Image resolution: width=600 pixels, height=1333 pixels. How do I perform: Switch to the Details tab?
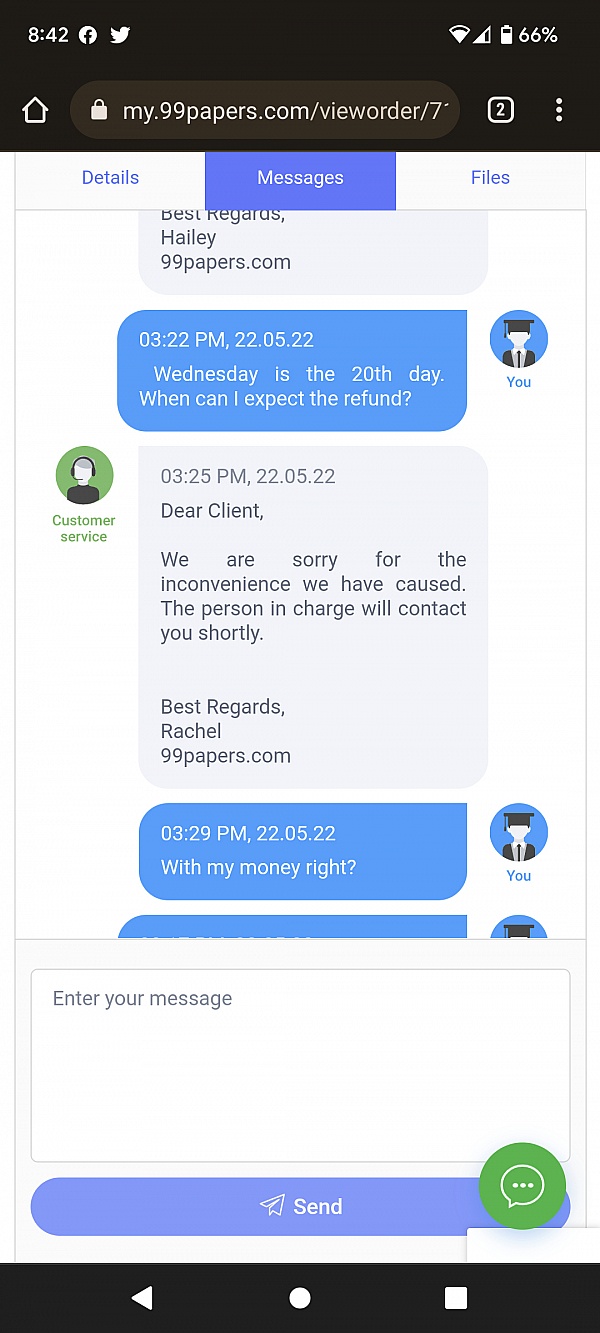(x=110, y=178)
